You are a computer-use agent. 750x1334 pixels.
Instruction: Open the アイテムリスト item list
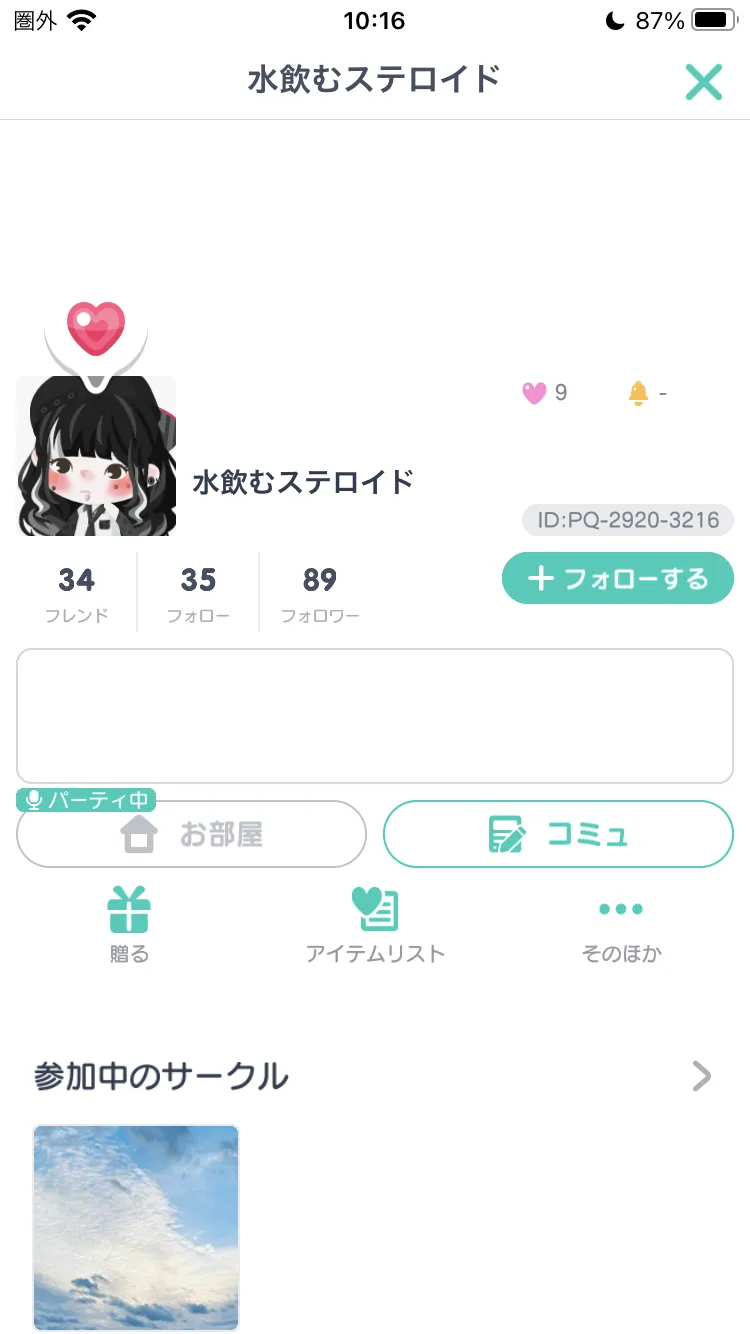pyautogui.click(x=375, y=925)
